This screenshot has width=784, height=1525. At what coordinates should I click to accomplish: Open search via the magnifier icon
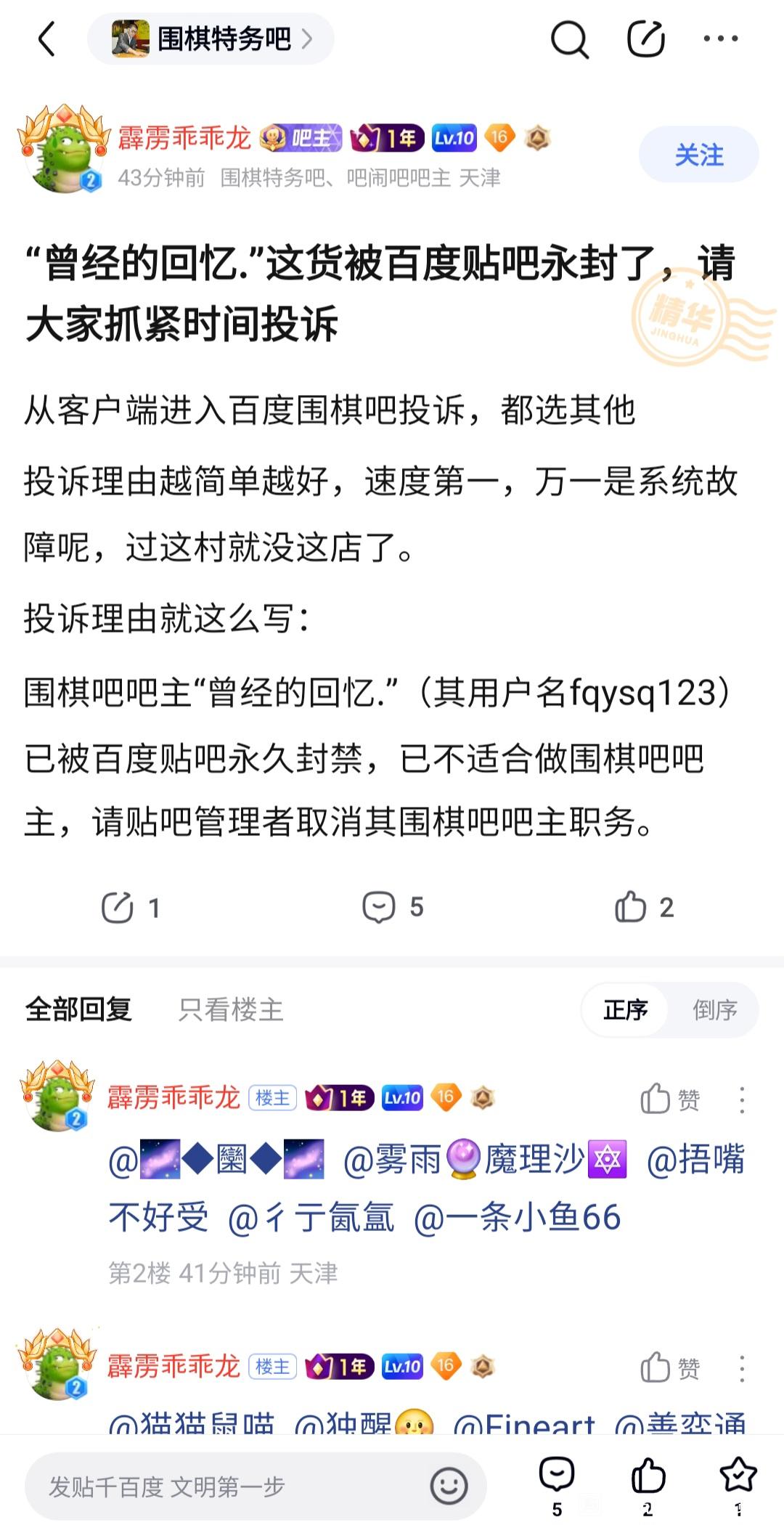click(x=569, y=38)
